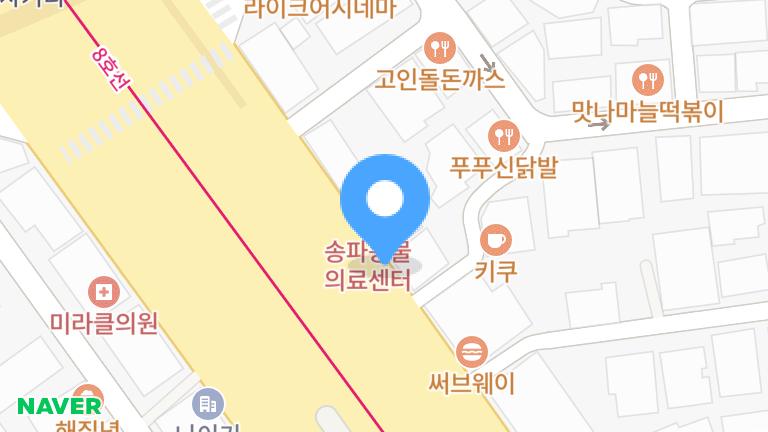Select the 맛나마늘떡볶이 restaurant marker

pyautogui.click(x=648, y=79)
